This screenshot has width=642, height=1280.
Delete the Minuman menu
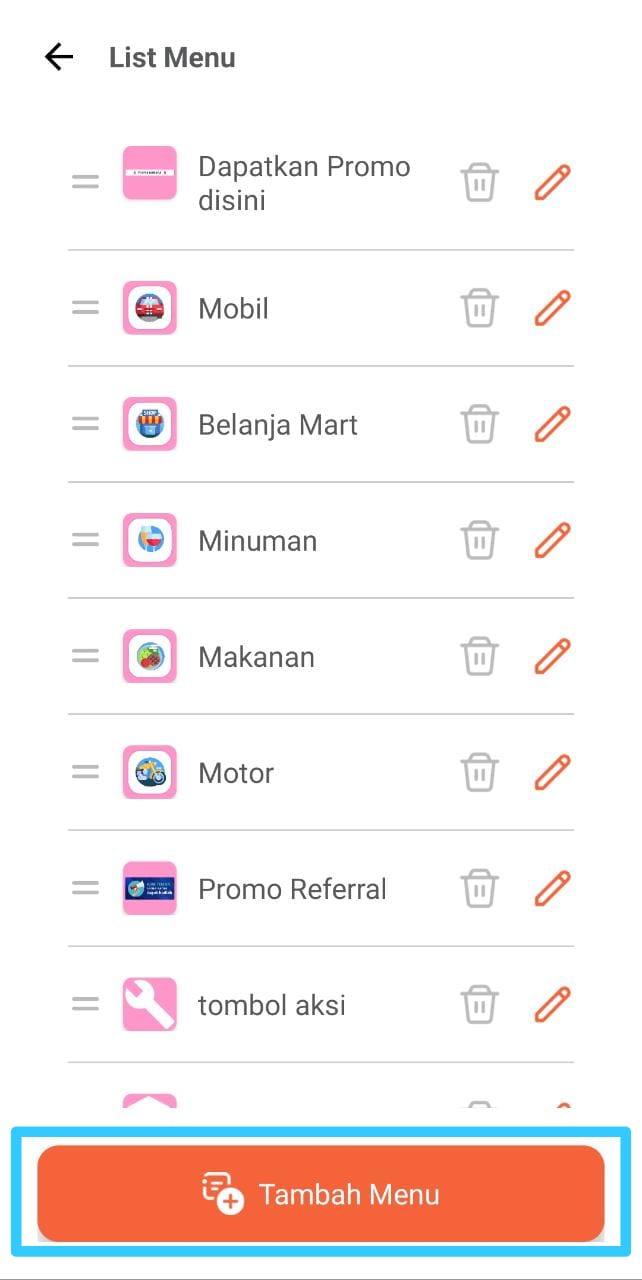pos(479,541)
